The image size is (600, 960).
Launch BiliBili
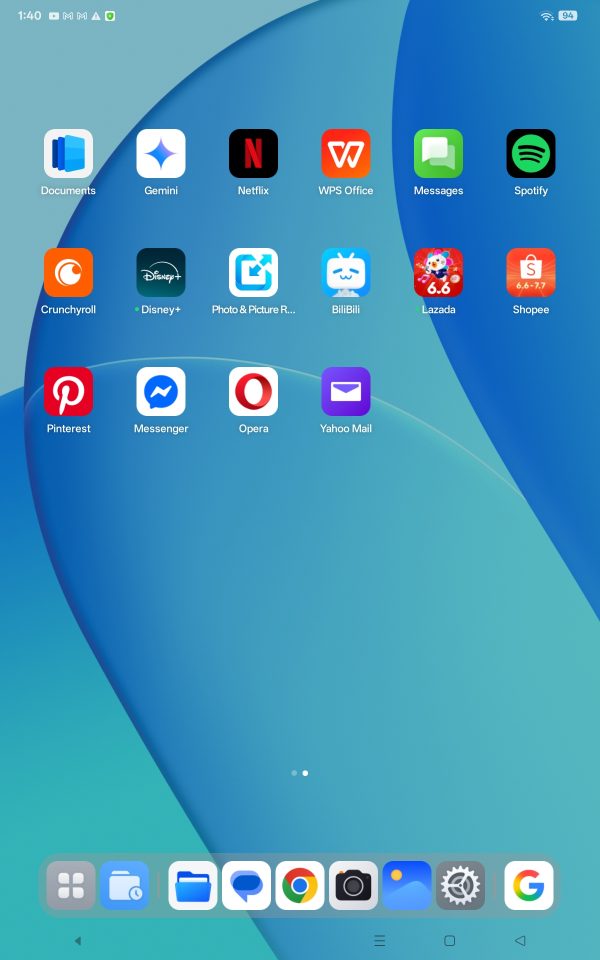pos(346,273)
